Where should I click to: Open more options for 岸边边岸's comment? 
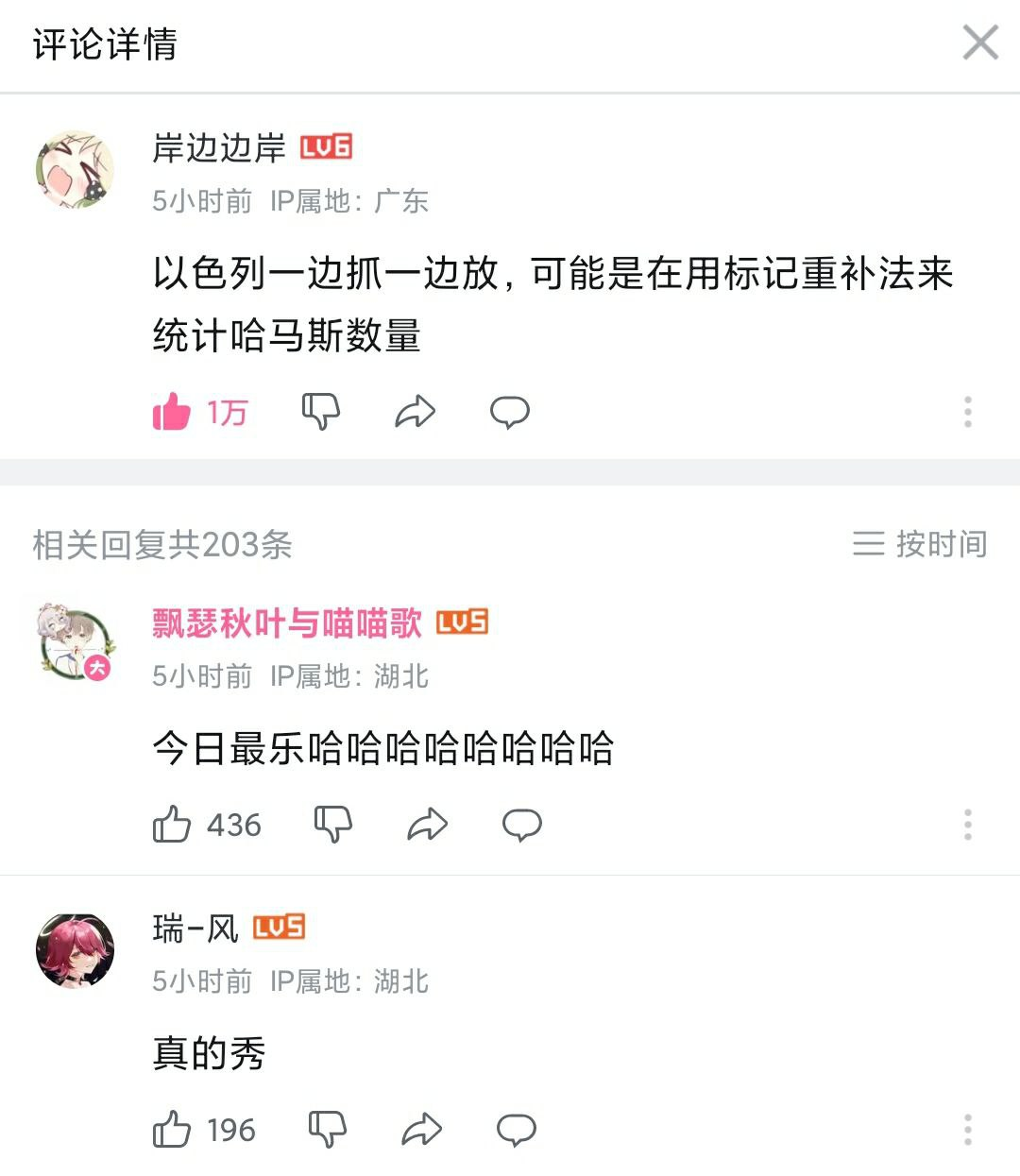tap(967, 412)
